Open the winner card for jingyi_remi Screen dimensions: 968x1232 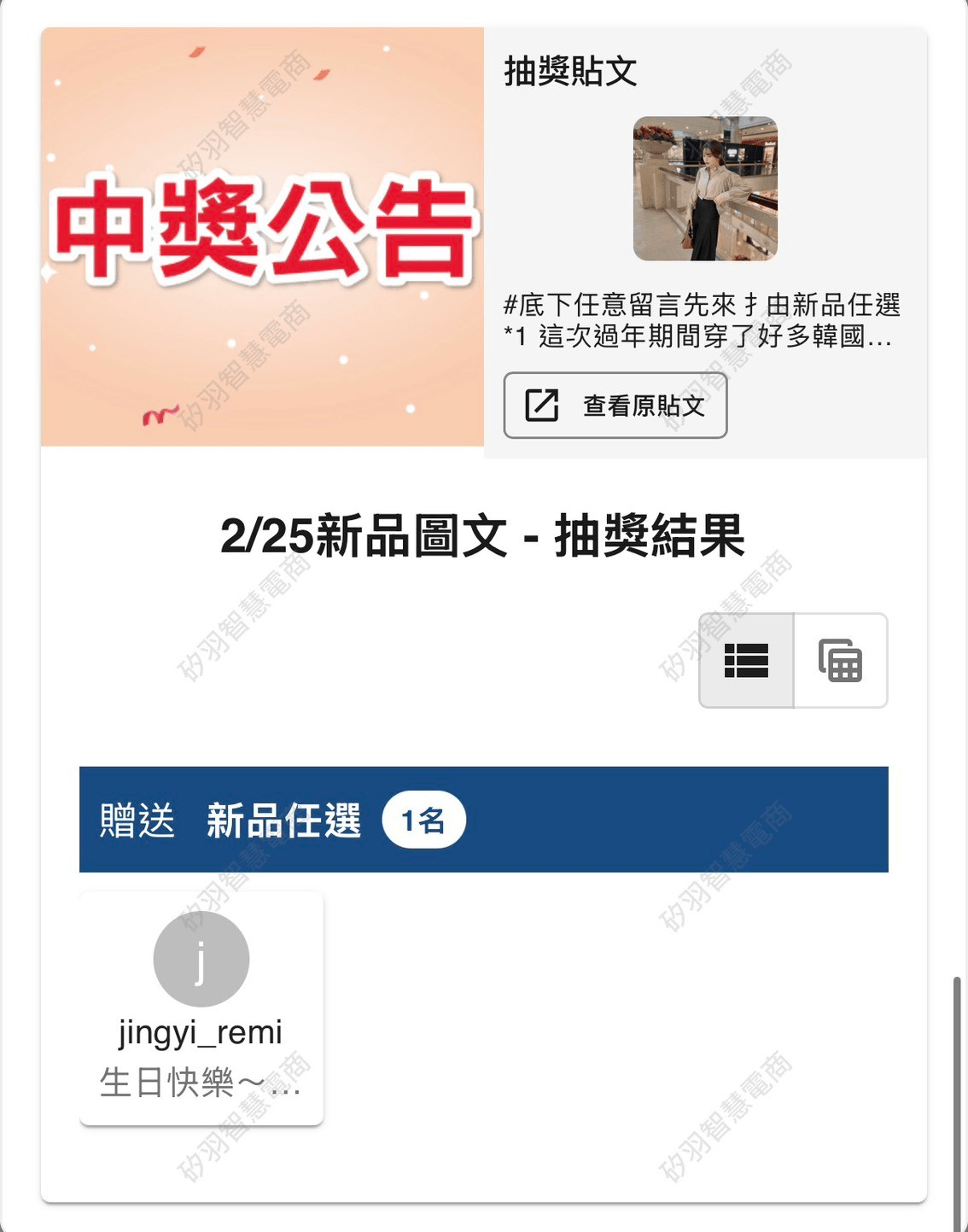pos(201,1008)
